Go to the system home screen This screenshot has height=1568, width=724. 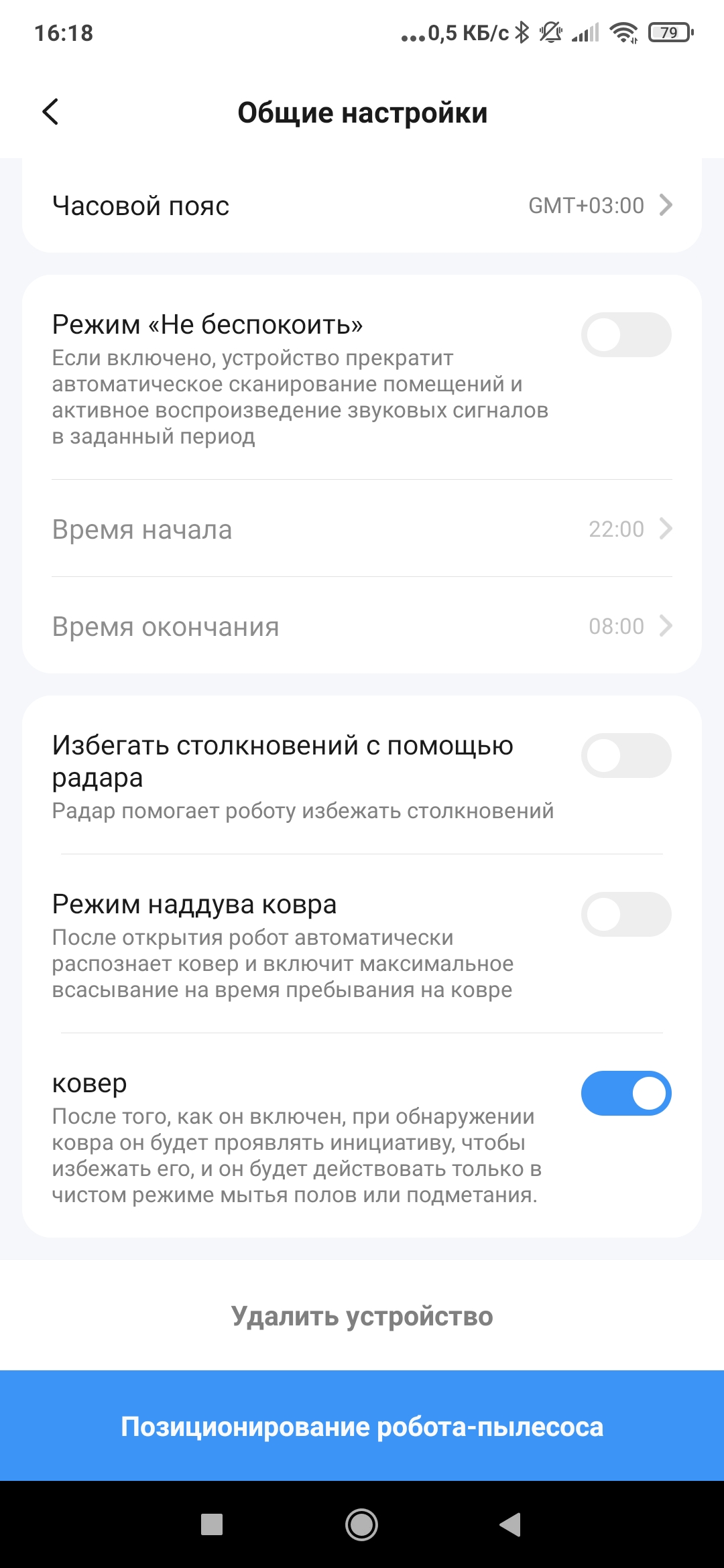click(x=361, y=1525)
